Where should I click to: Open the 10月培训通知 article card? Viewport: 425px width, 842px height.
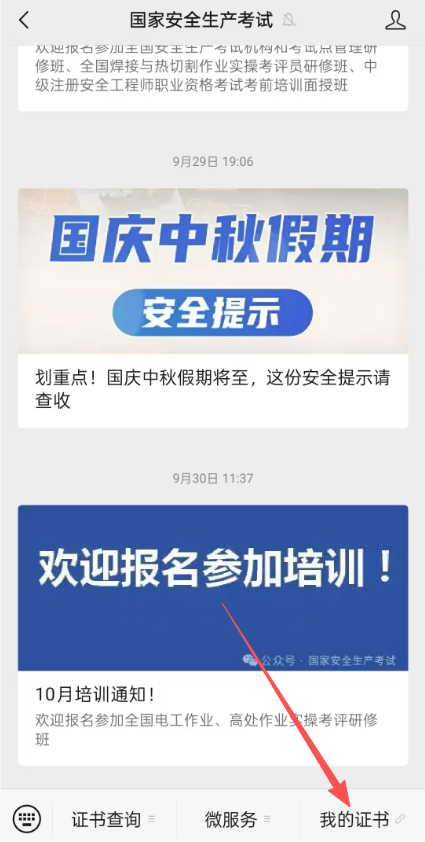coord(213,635)
